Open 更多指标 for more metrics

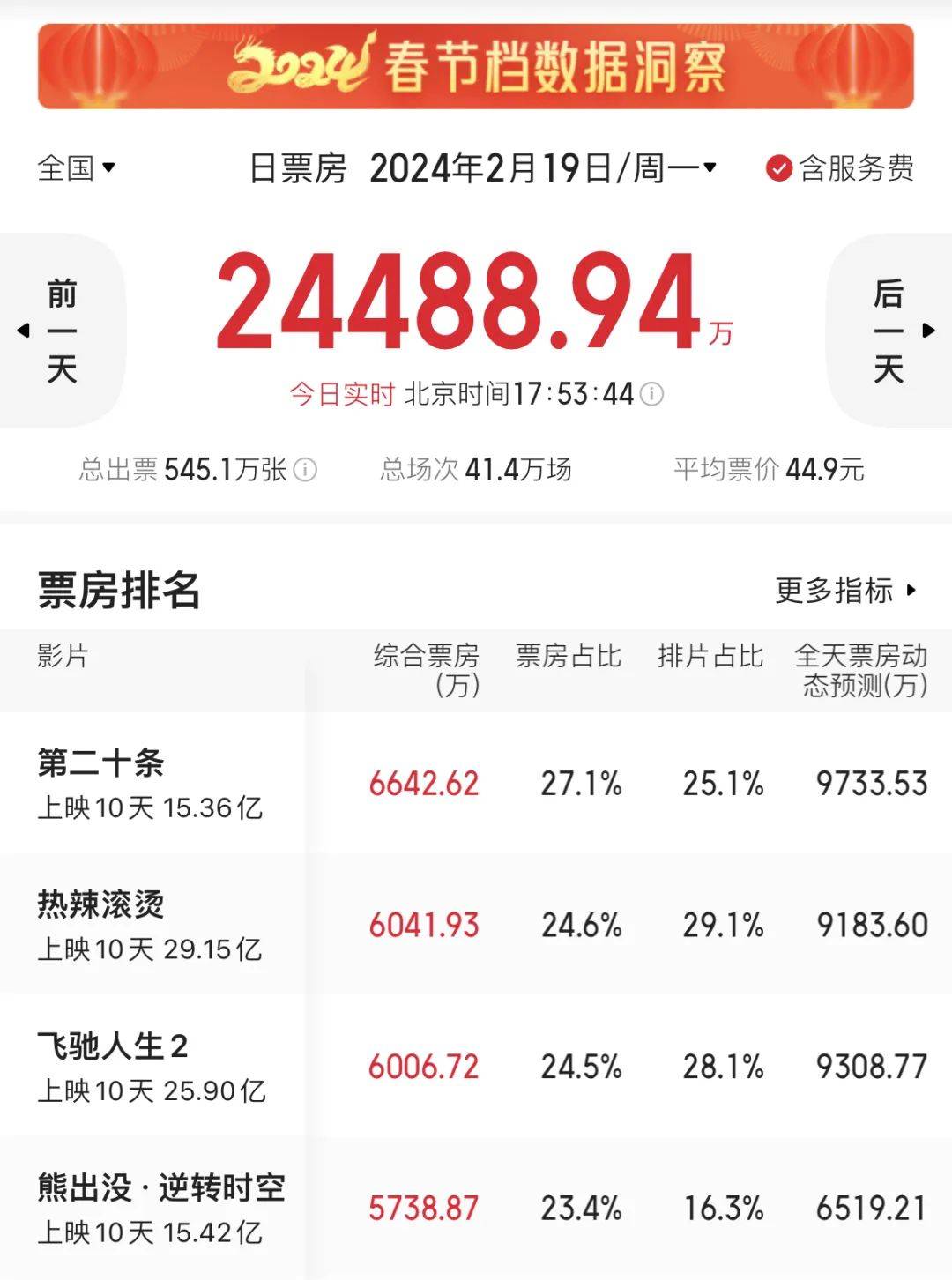(844, 590)
